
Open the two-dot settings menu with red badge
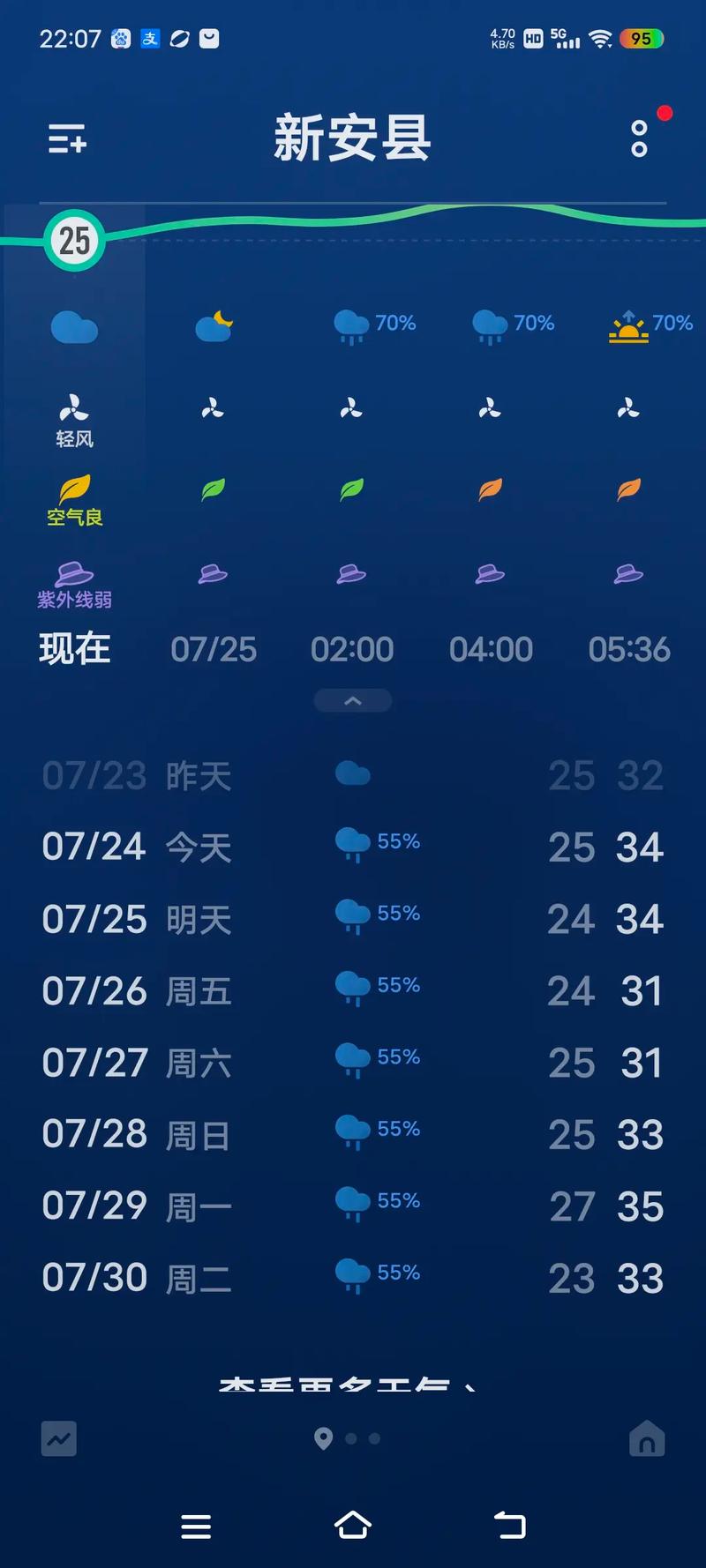pyautogui.click(x=639, y=139)
